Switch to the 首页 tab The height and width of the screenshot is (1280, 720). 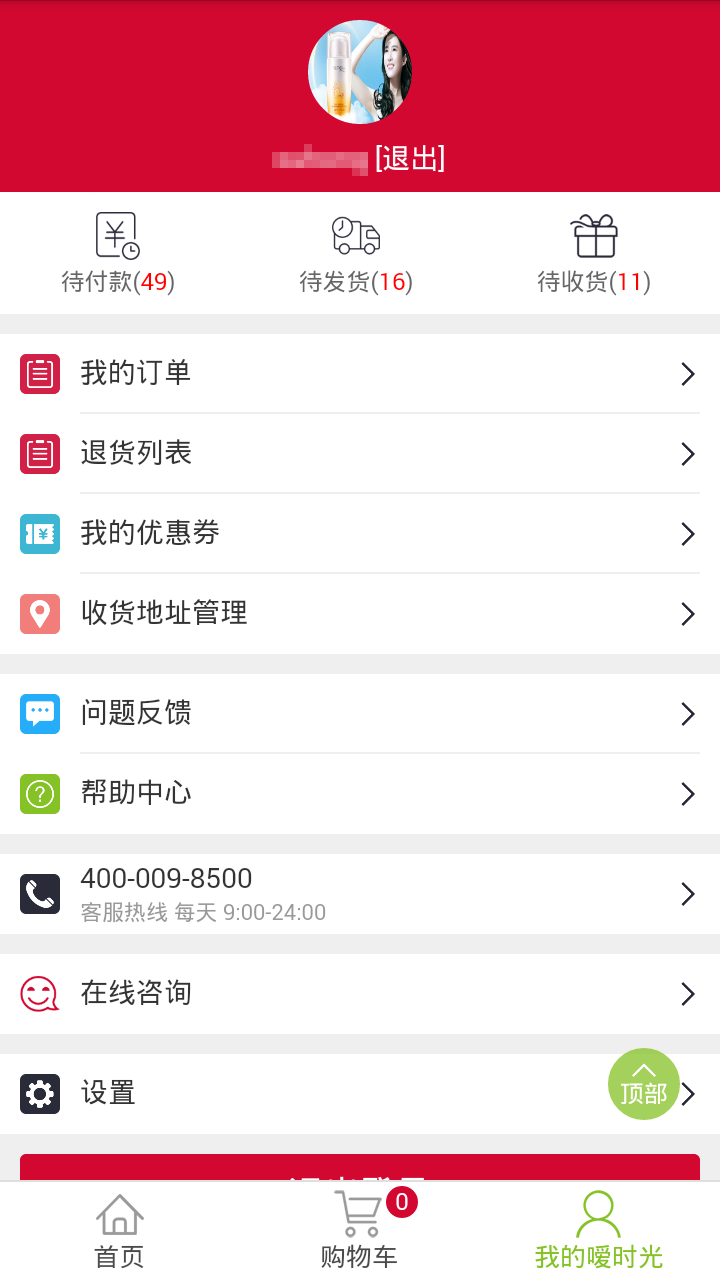[118, 1228]
